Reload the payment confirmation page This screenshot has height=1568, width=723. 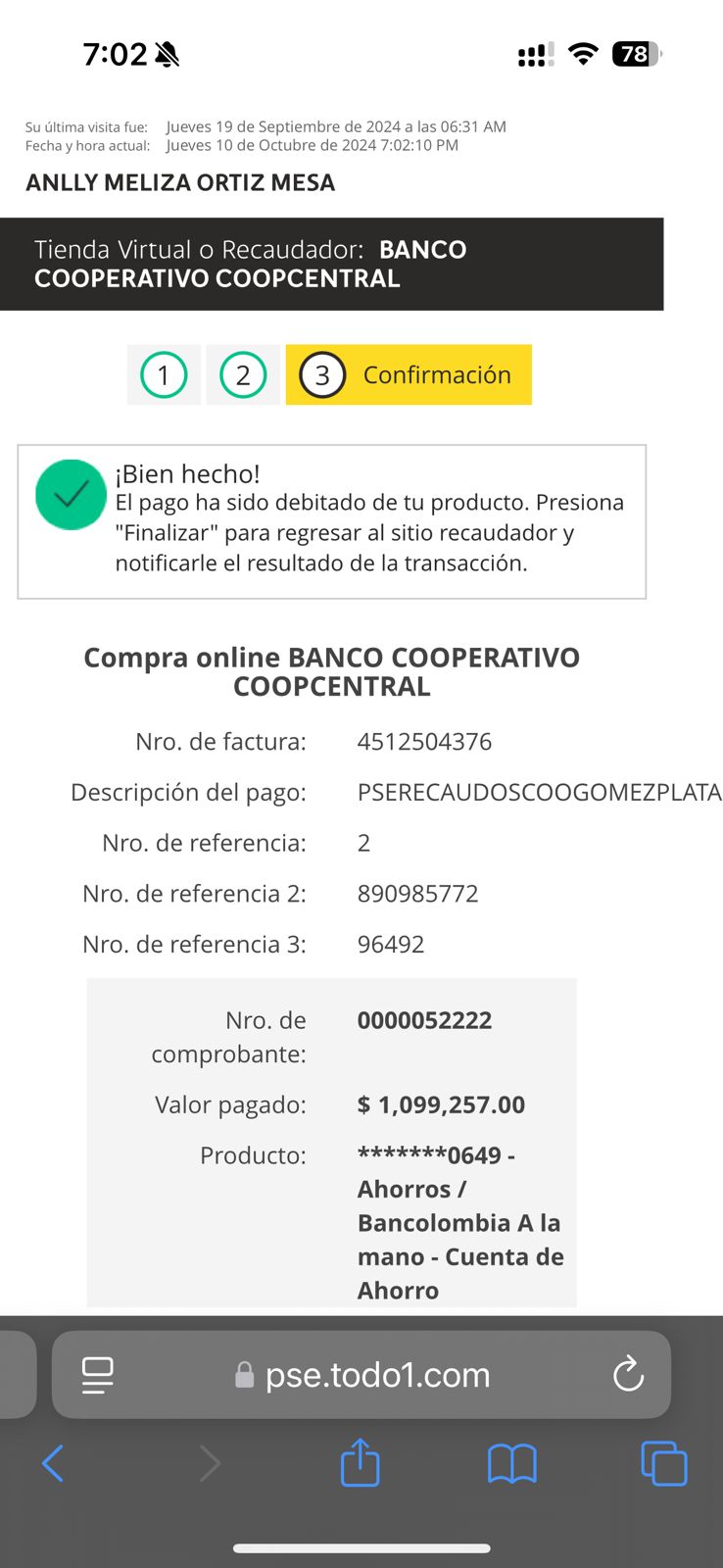pyautogui.click(x=628, y=1375)
